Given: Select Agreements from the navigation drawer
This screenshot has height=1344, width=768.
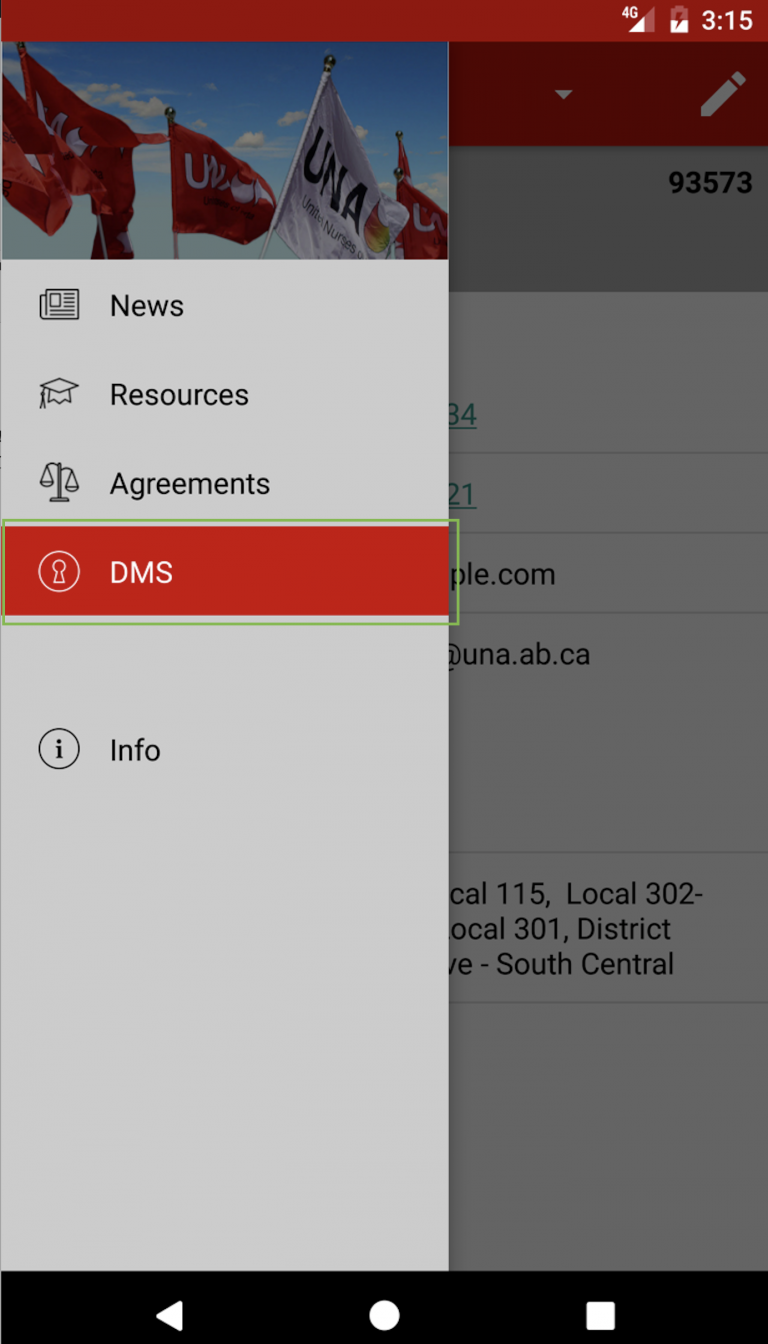Looking at the screenshot, I should [x=189, y=483].
